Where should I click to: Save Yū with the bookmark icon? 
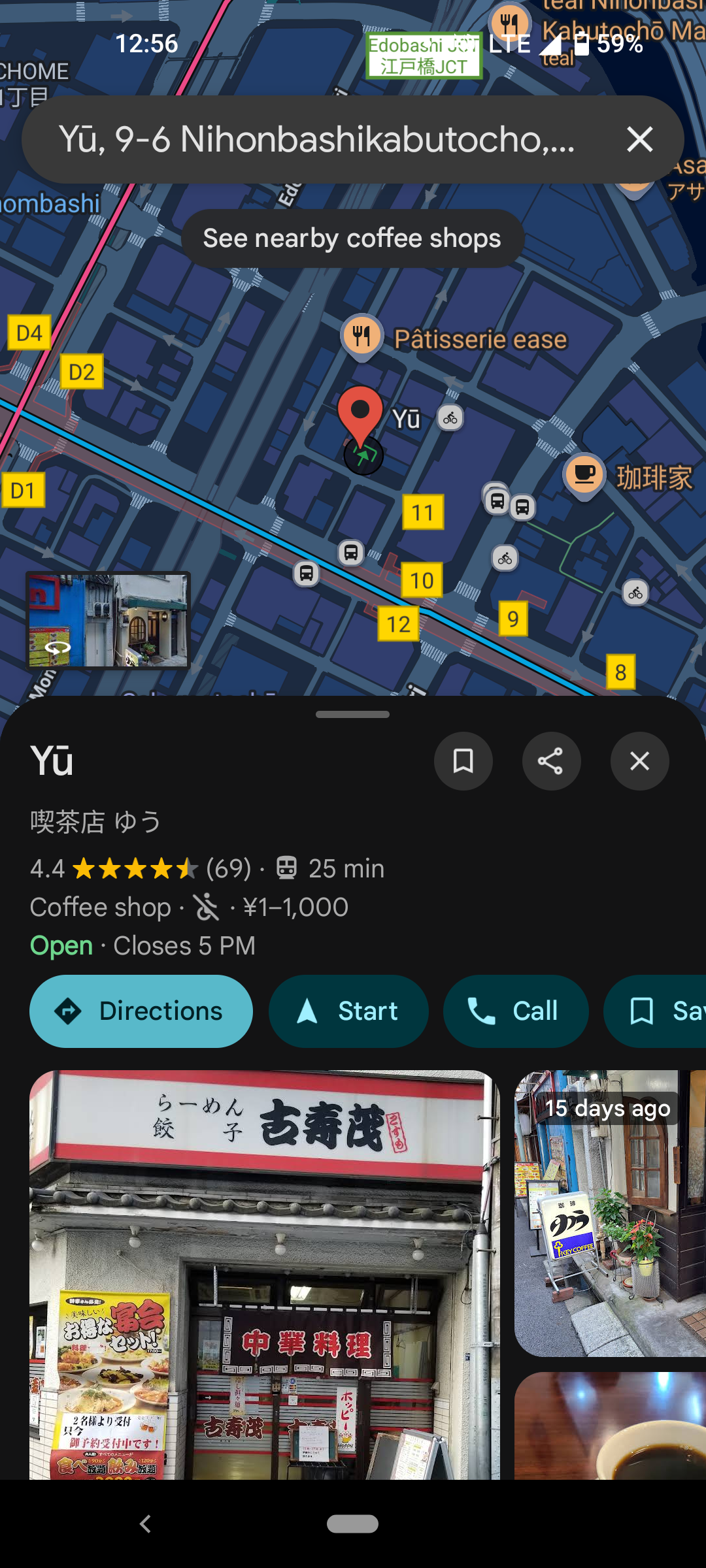(x=463, y=761)
